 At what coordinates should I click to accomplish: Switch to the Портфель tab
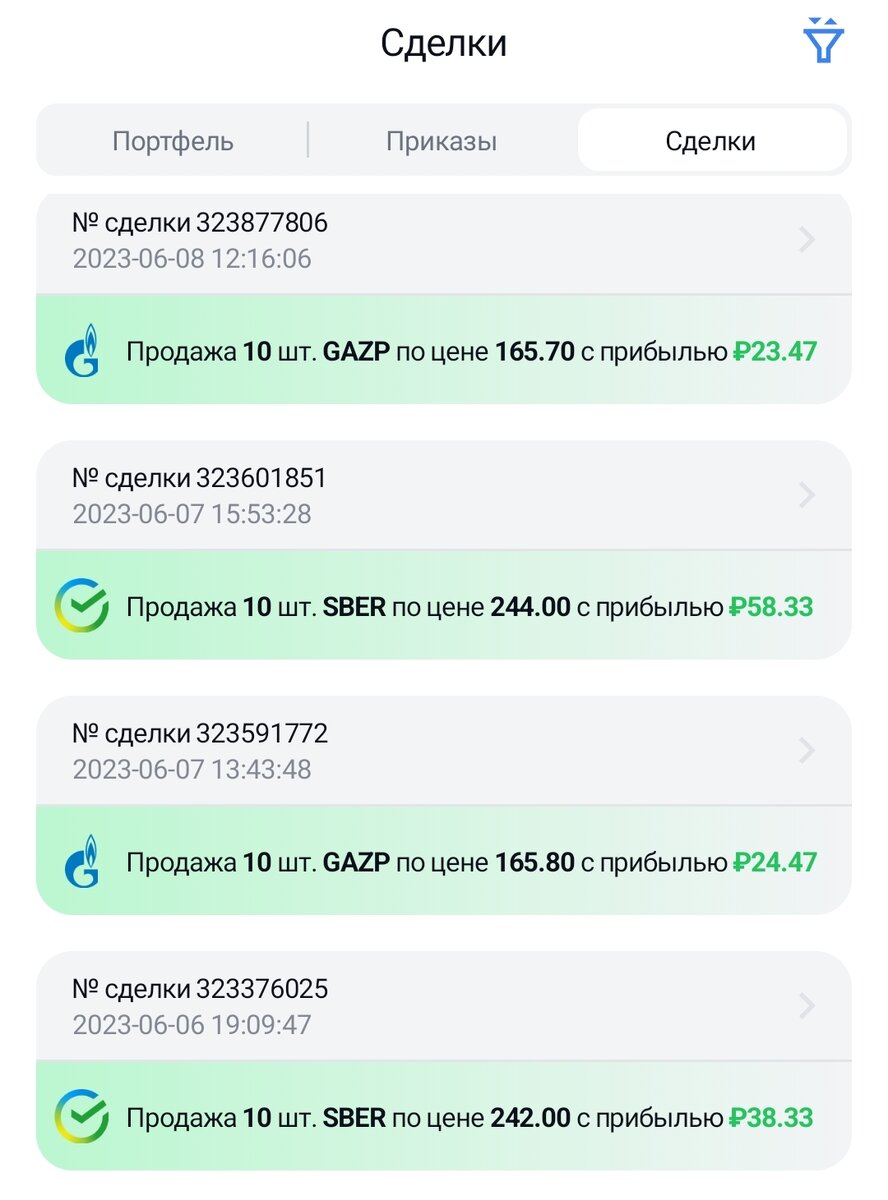pyautogui.click(x=174, y=140)
